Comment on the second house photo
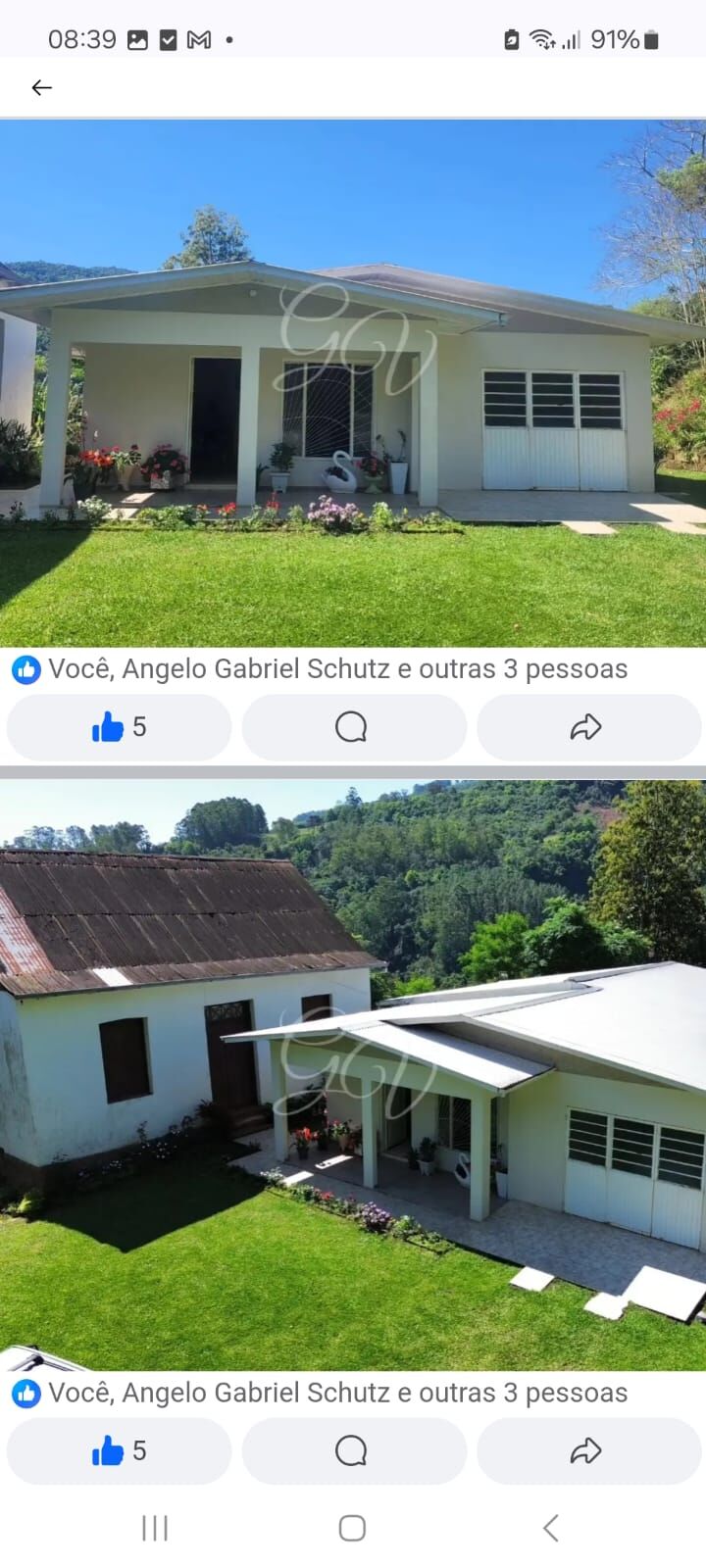 pos(352,1450)
